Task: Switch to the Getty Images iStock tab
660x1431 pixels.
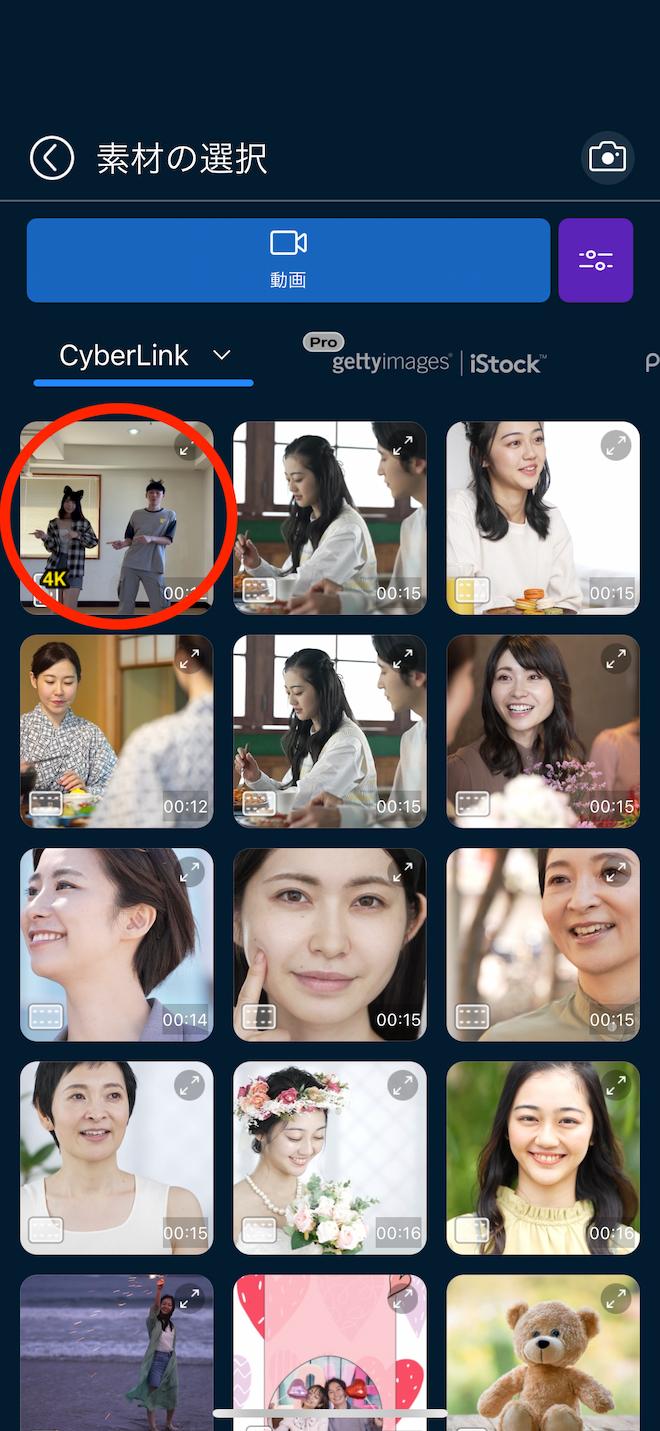Action: (x=439, y=362)
